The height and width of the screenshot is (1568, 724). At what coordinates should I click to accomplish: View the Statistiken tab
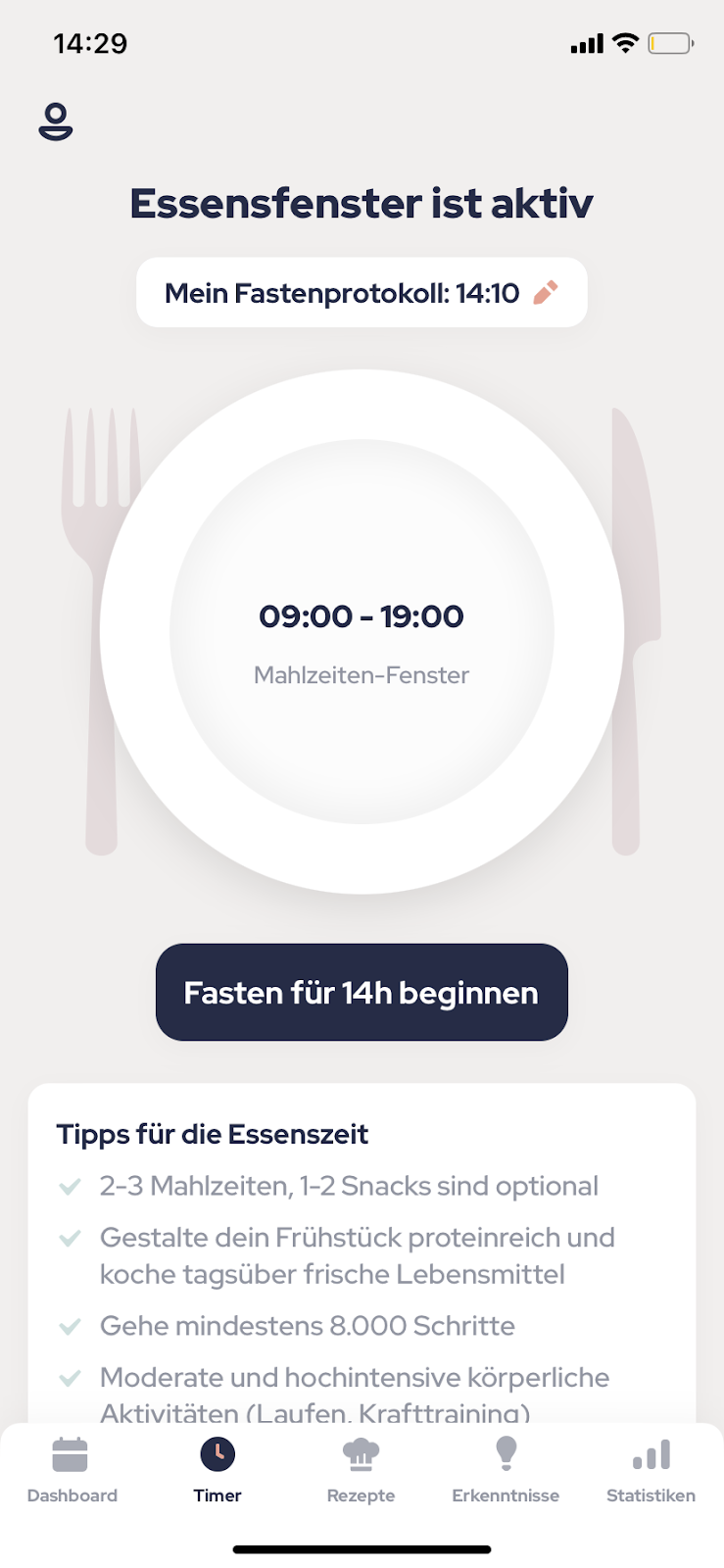651,1470
